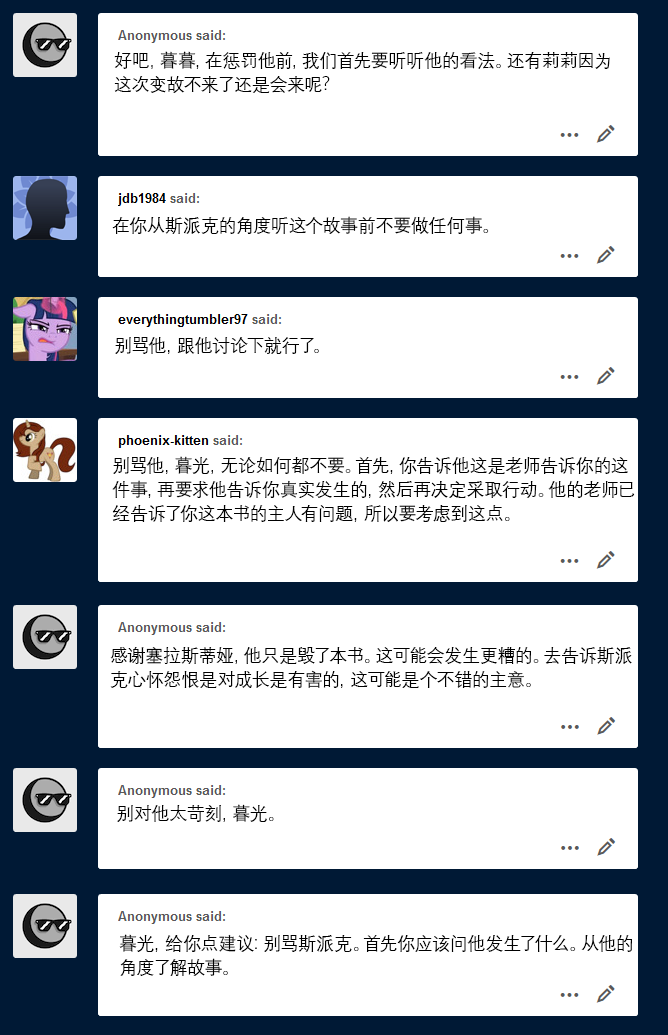View jdb1984's avatar

pyautogui.click(x=45, y=208)
